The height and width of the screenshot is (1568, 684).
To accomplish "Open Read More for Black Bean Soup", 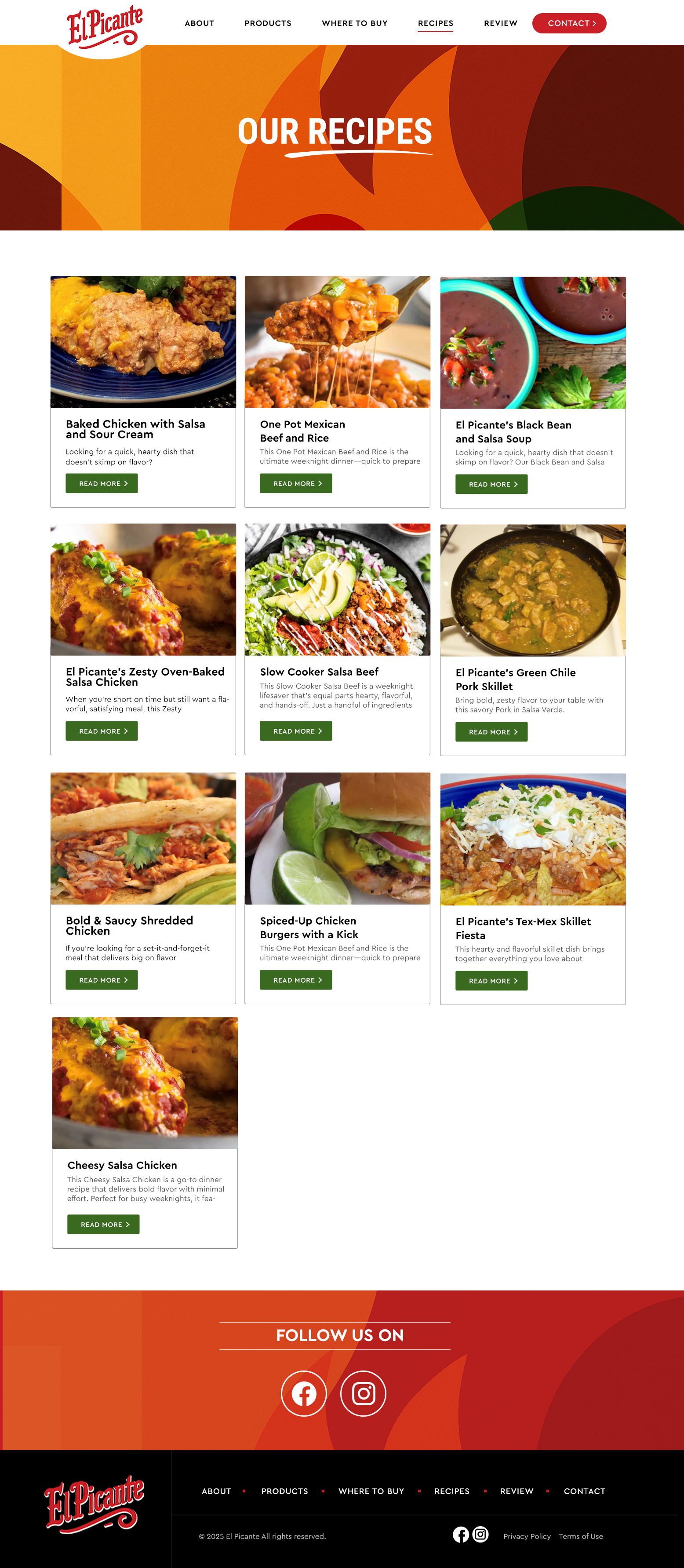I will (491, 485).
